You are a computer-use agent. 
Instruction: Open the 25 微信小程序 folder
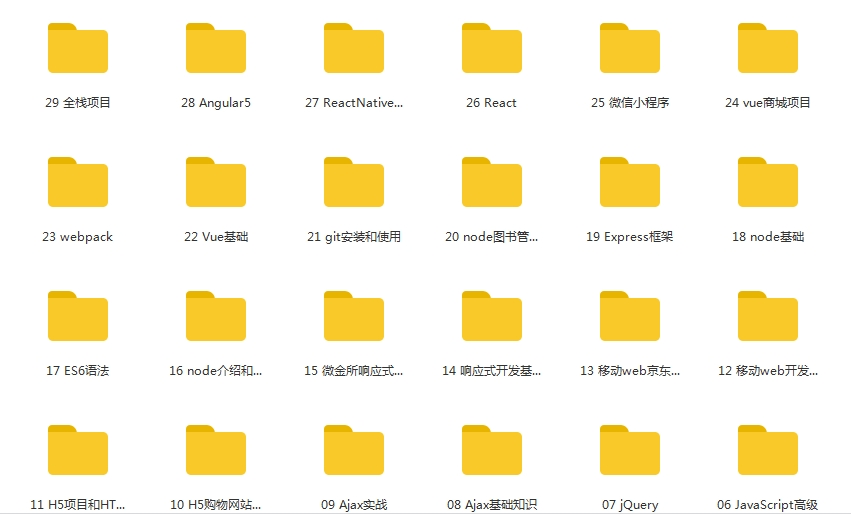coord(630,49)
